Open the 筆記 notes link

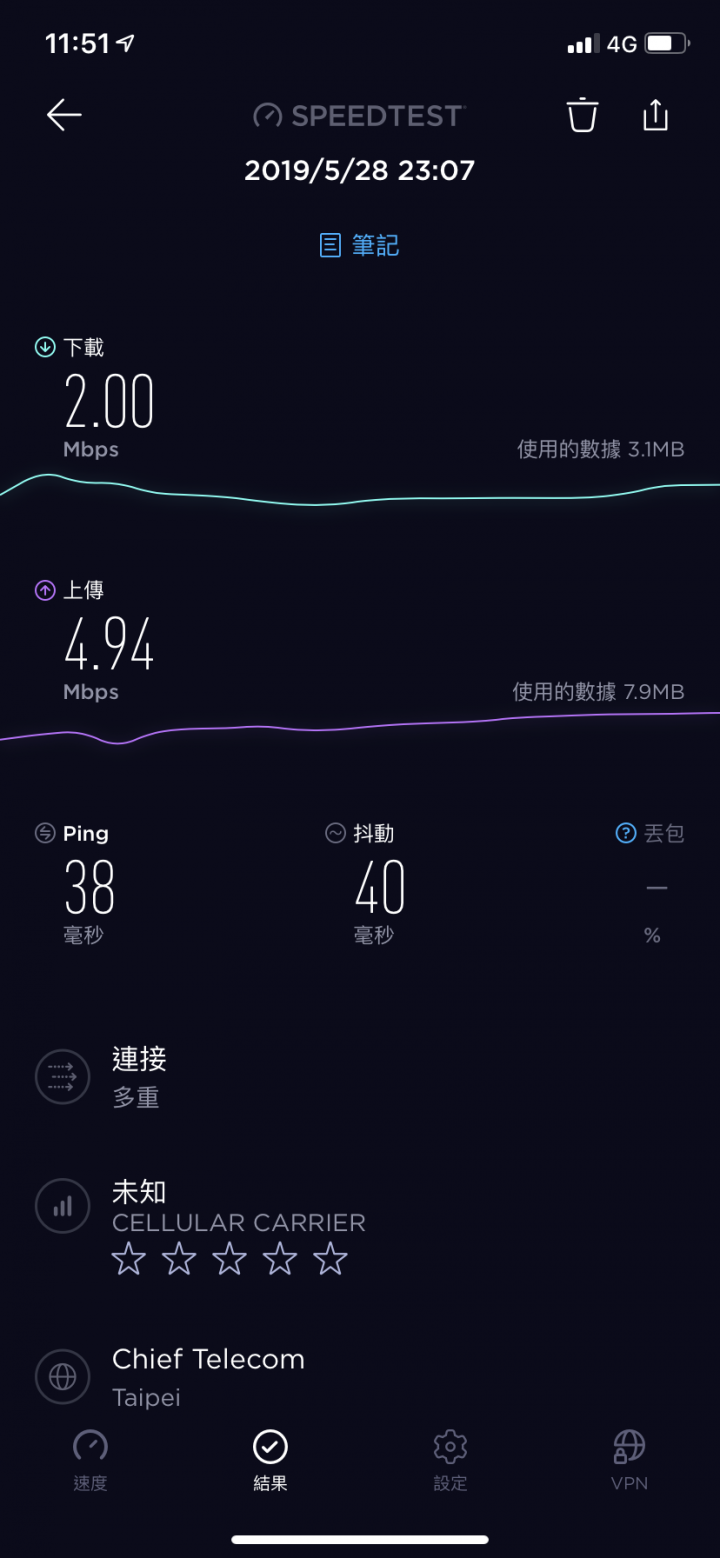360,245
